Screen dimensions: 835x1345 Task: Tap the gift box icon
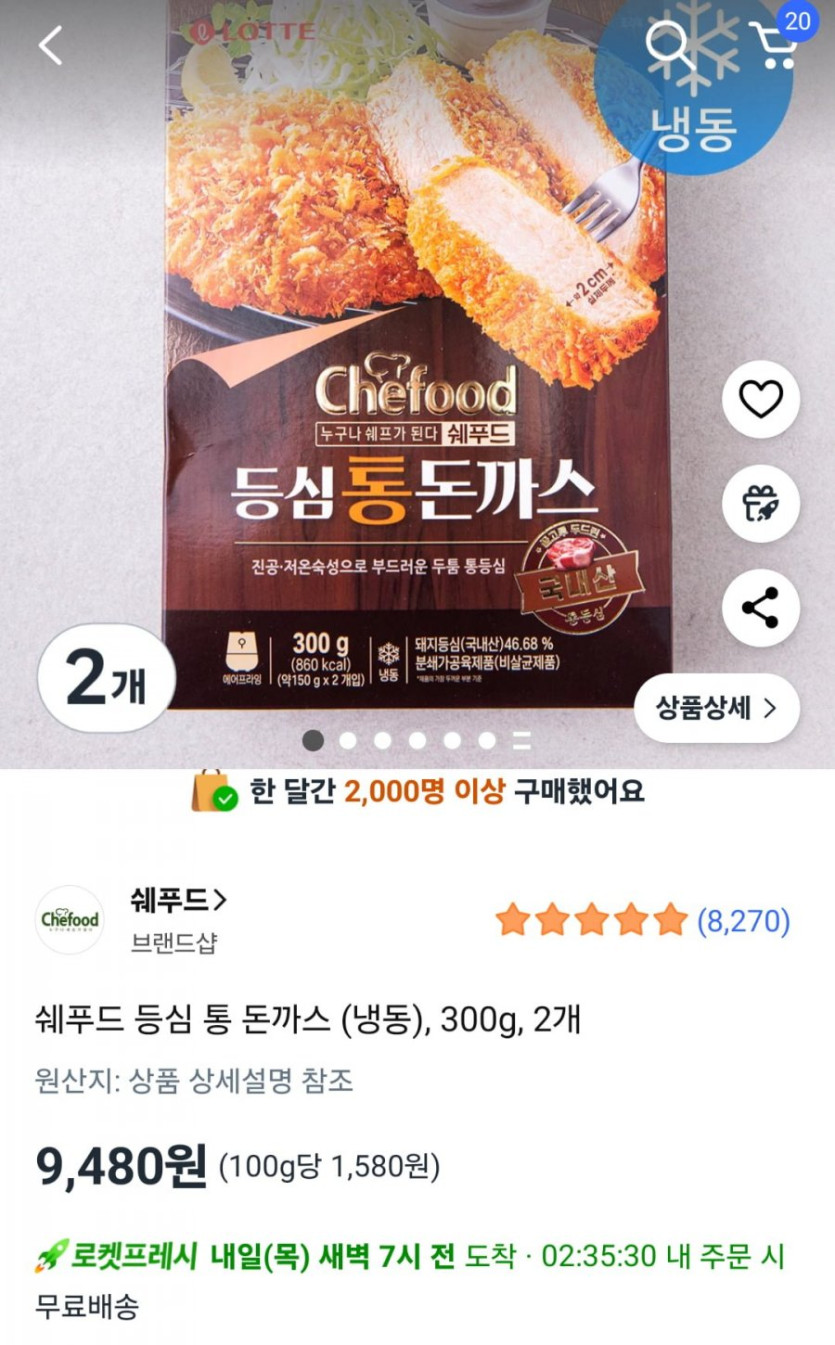pos(760,504)
